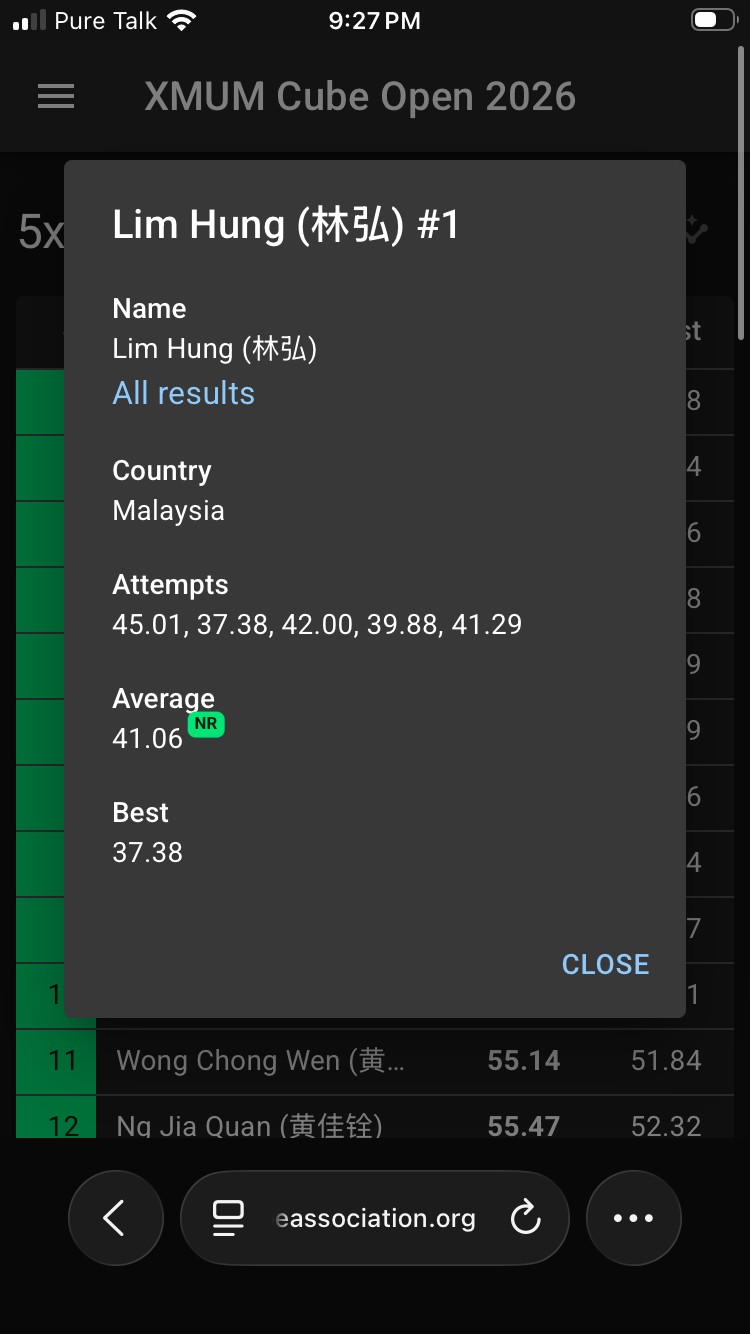Open Lim Hung's All results link
This screenshot has height=1334, width=750.
[x=184, y=393]
